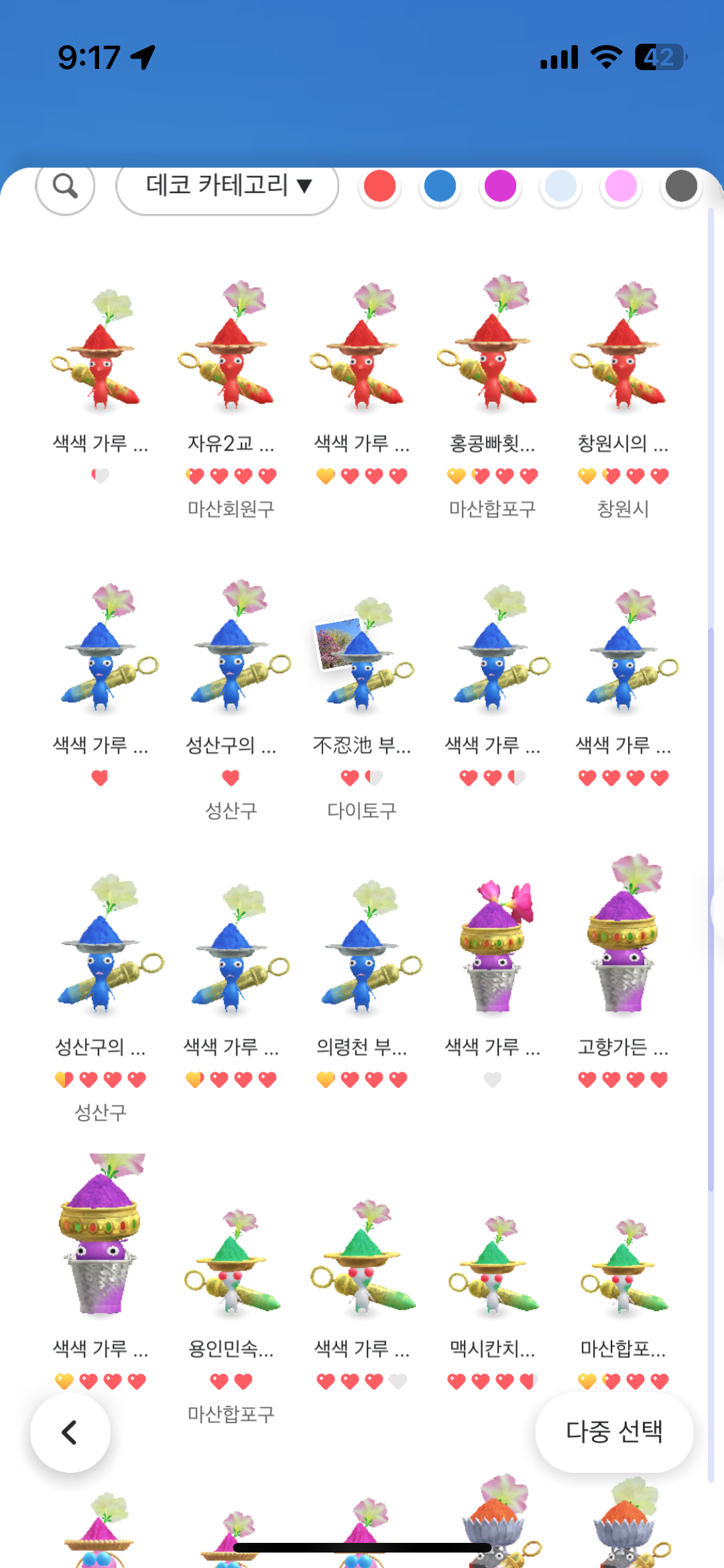Toggle the magenta color filter
The height and width of the screenshot is (1568, 724).
500,187
